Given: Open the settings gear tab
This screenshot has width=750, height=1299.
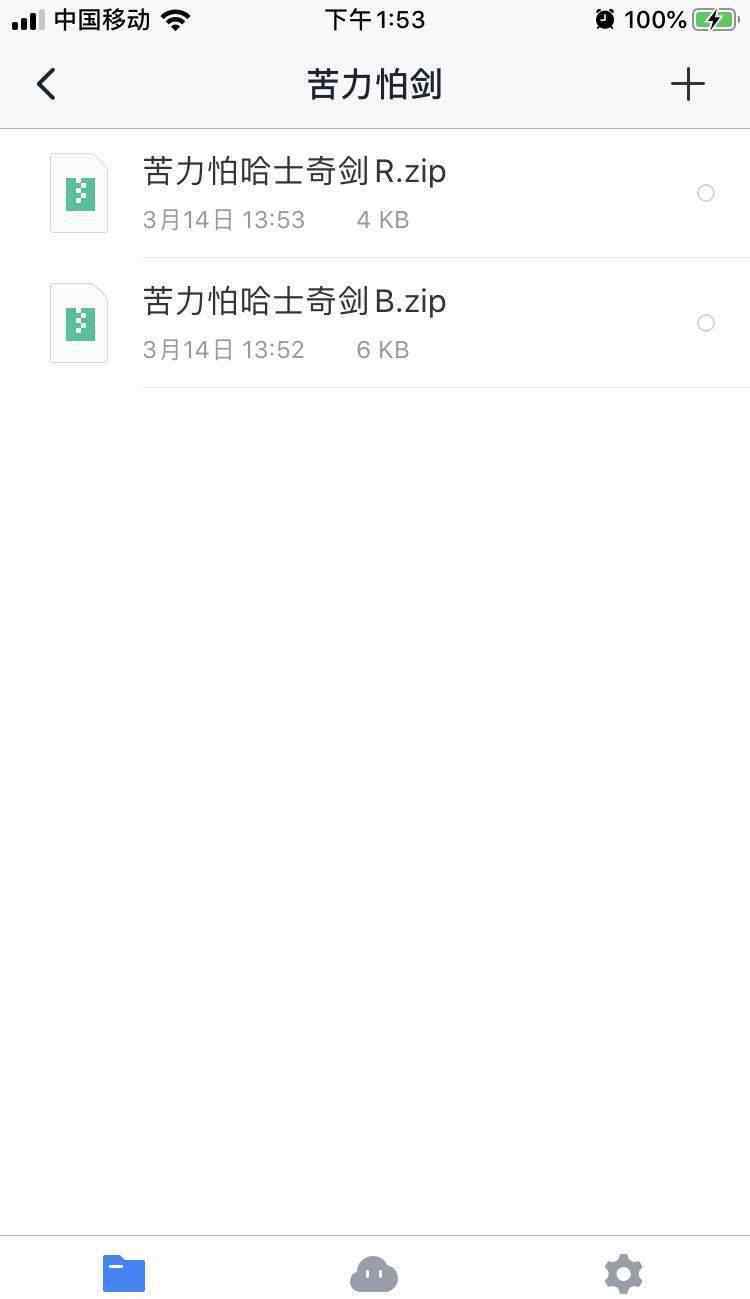Looking at the screenshot, I should [623, 1274].
